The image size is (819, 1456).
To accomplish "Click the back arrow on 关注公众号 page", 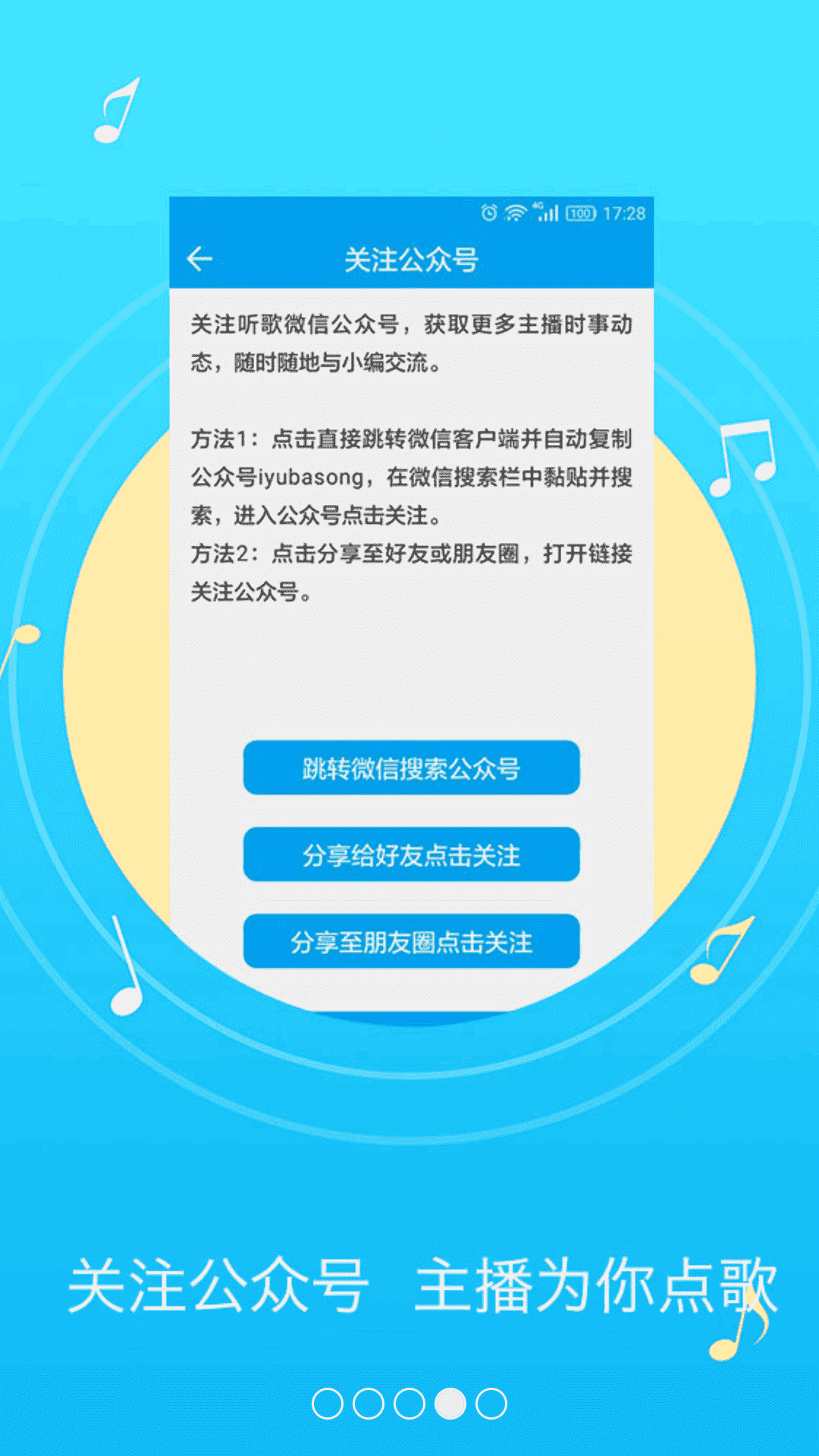I will pos(199,259).
